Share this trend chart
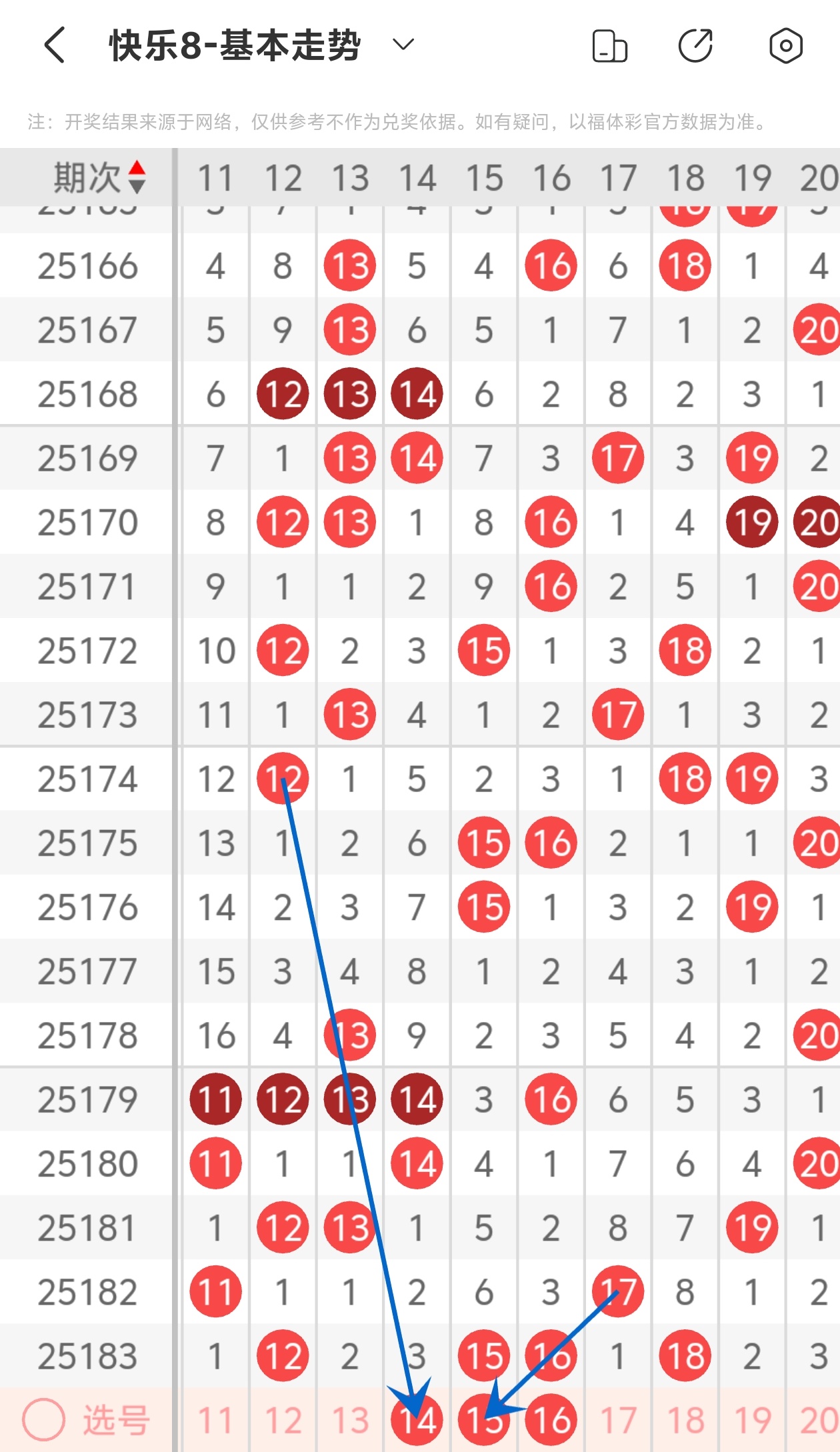Viewport: 840px width, 1452px height. [695, 46]
